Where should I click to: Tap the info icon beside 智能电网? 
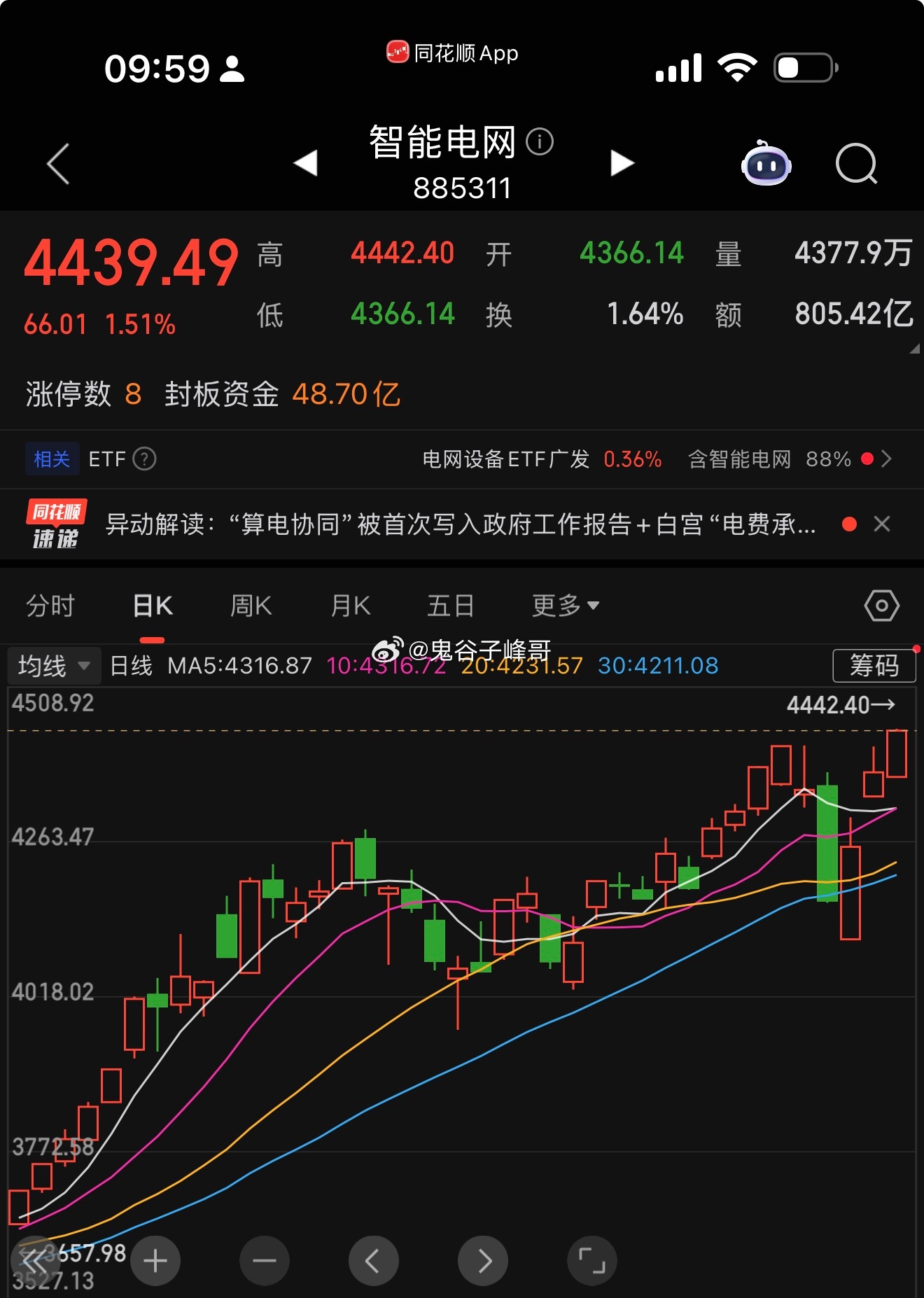pos(539,141)
